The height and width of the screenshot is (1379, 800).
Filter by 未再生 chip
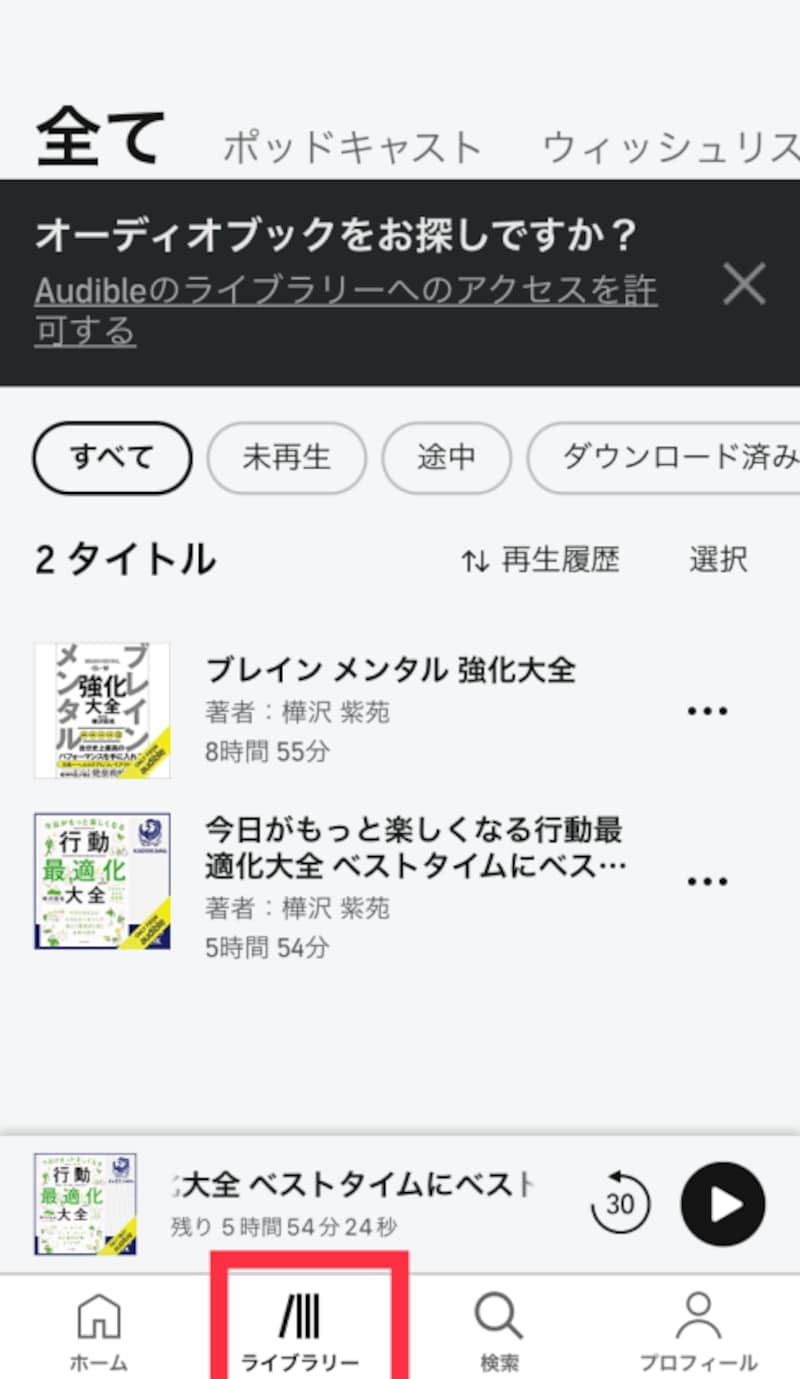click(x=286, y=458)
